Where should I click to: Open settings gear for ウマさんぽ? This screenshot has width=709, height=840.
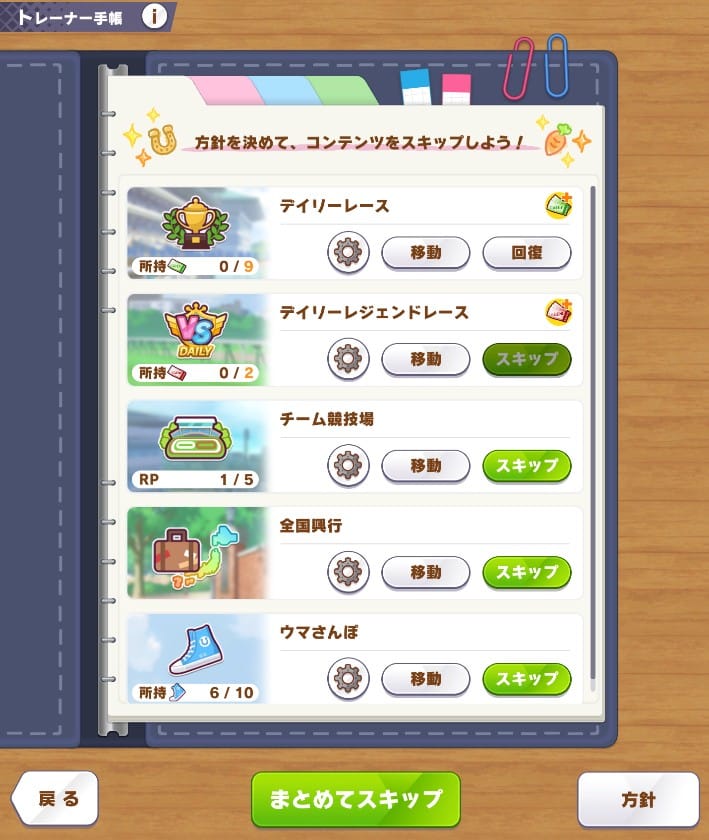tap(349, 679)
